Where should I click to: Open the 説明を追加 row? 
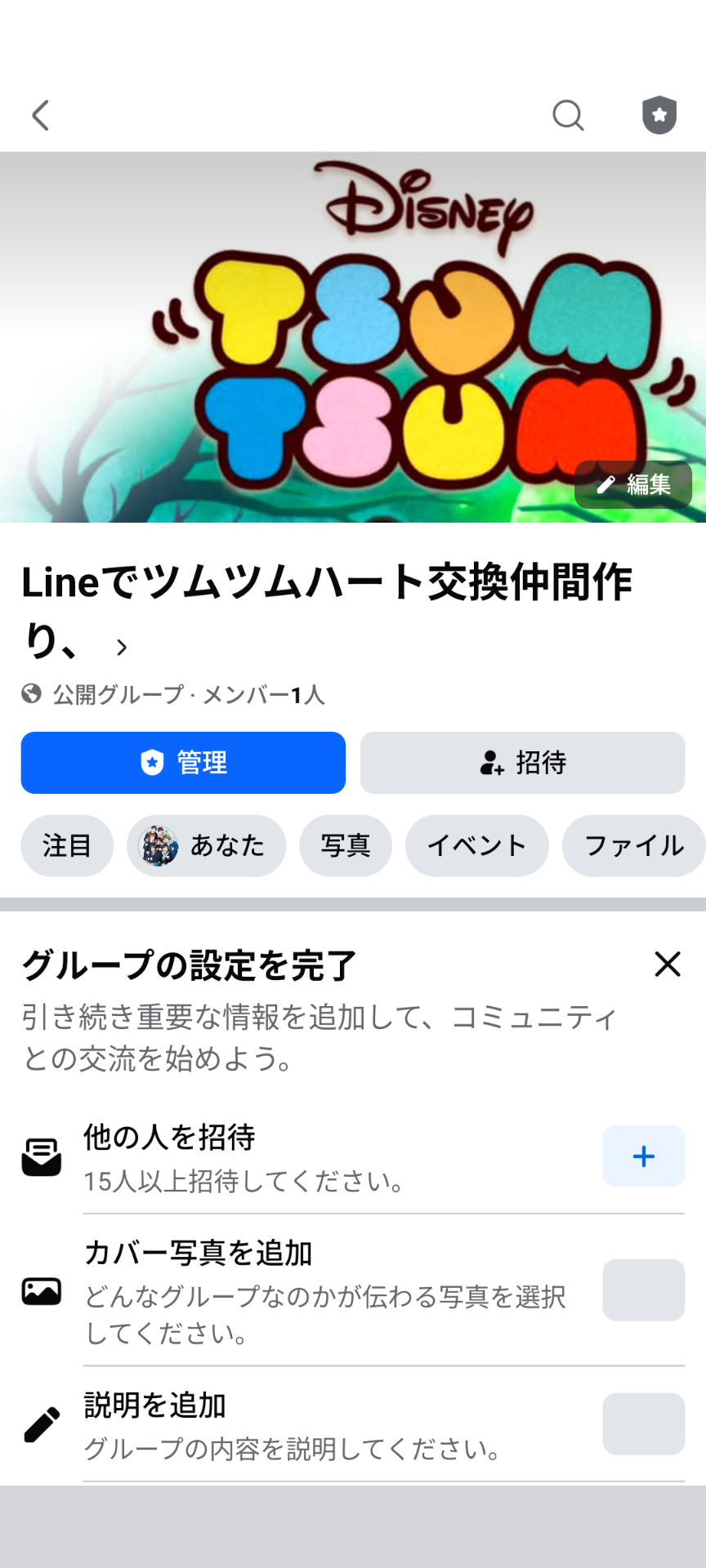tap(327, 1424)
